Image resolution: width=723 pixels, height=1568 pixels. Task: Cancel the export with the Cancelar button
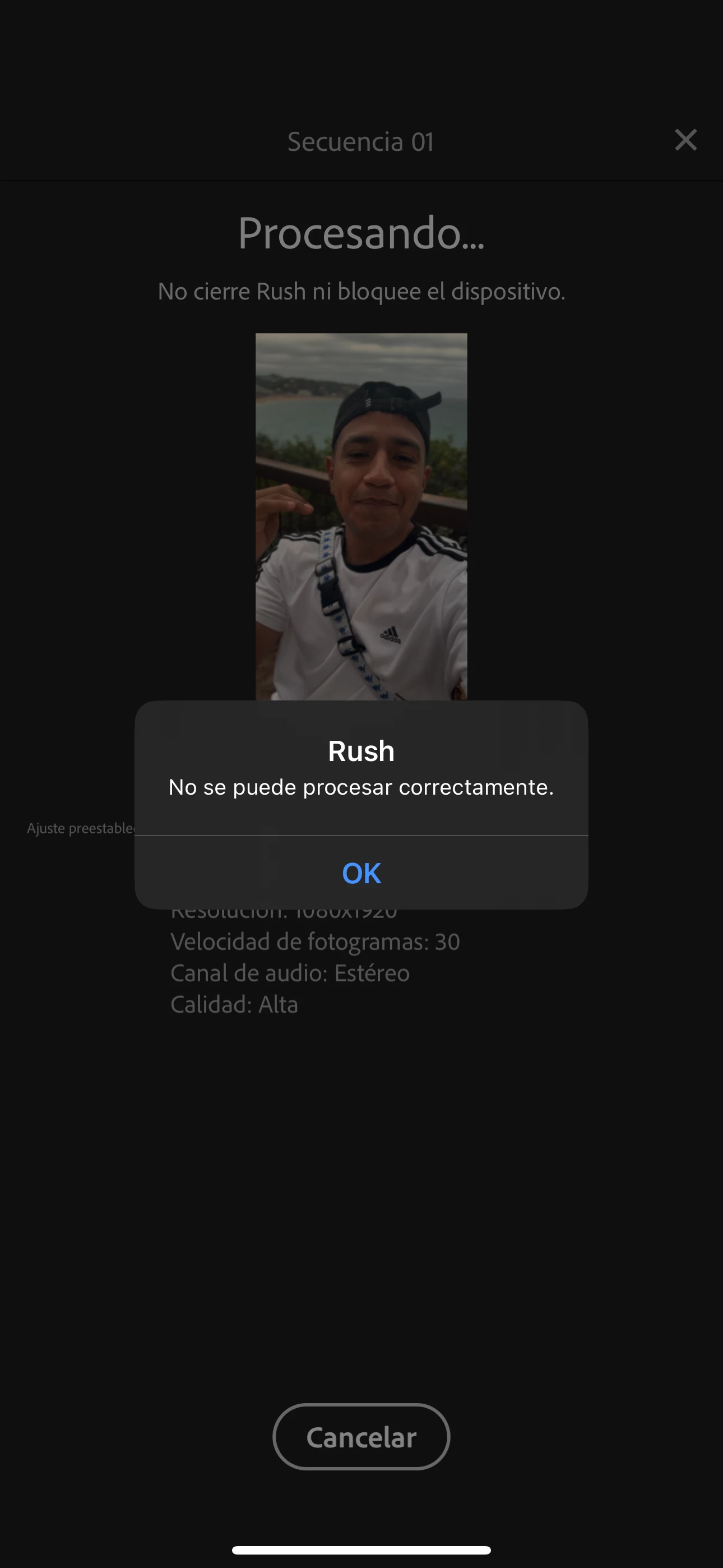click(361, 1437)
